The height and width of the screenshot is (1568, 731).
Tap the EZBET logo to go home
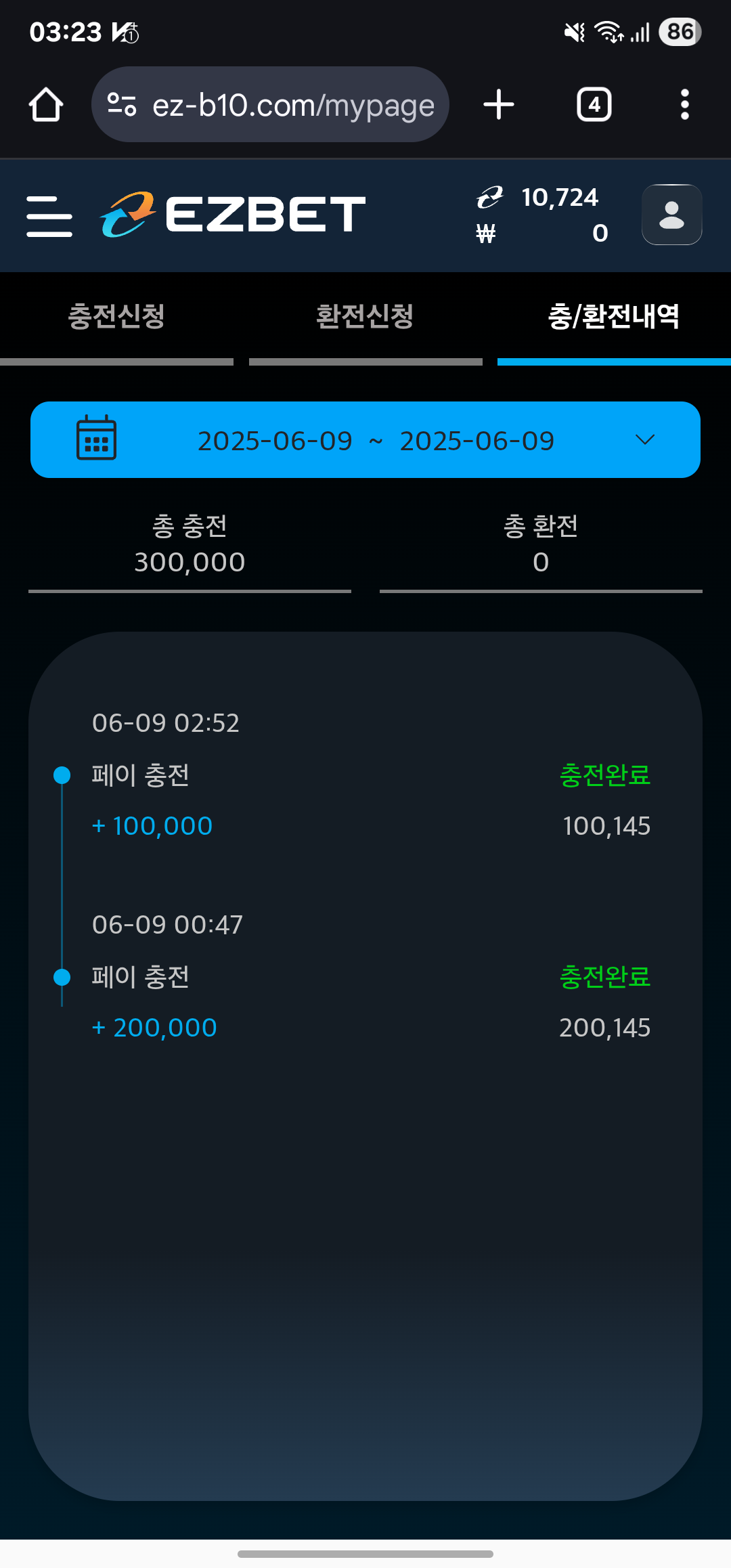(x=233, y=215)
